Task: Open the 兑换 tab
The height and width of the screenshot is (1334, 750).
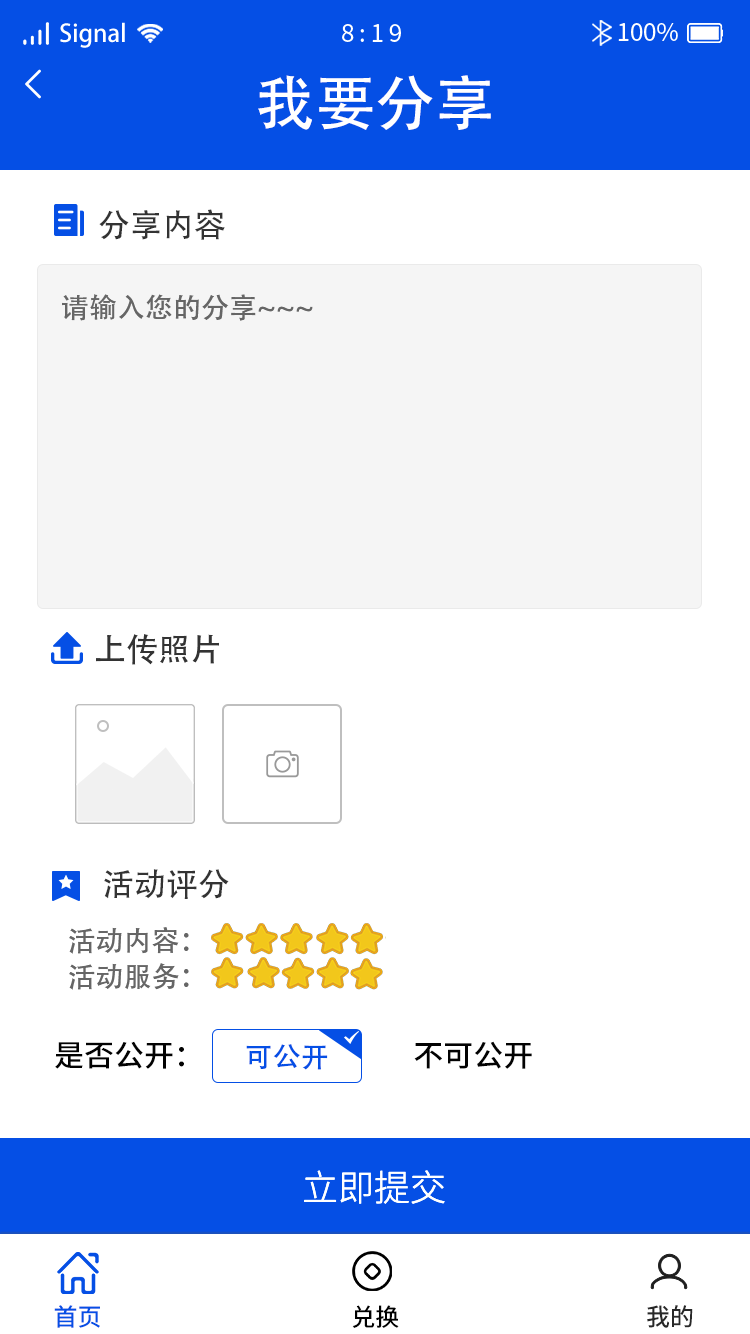Action: [374, 1288]
